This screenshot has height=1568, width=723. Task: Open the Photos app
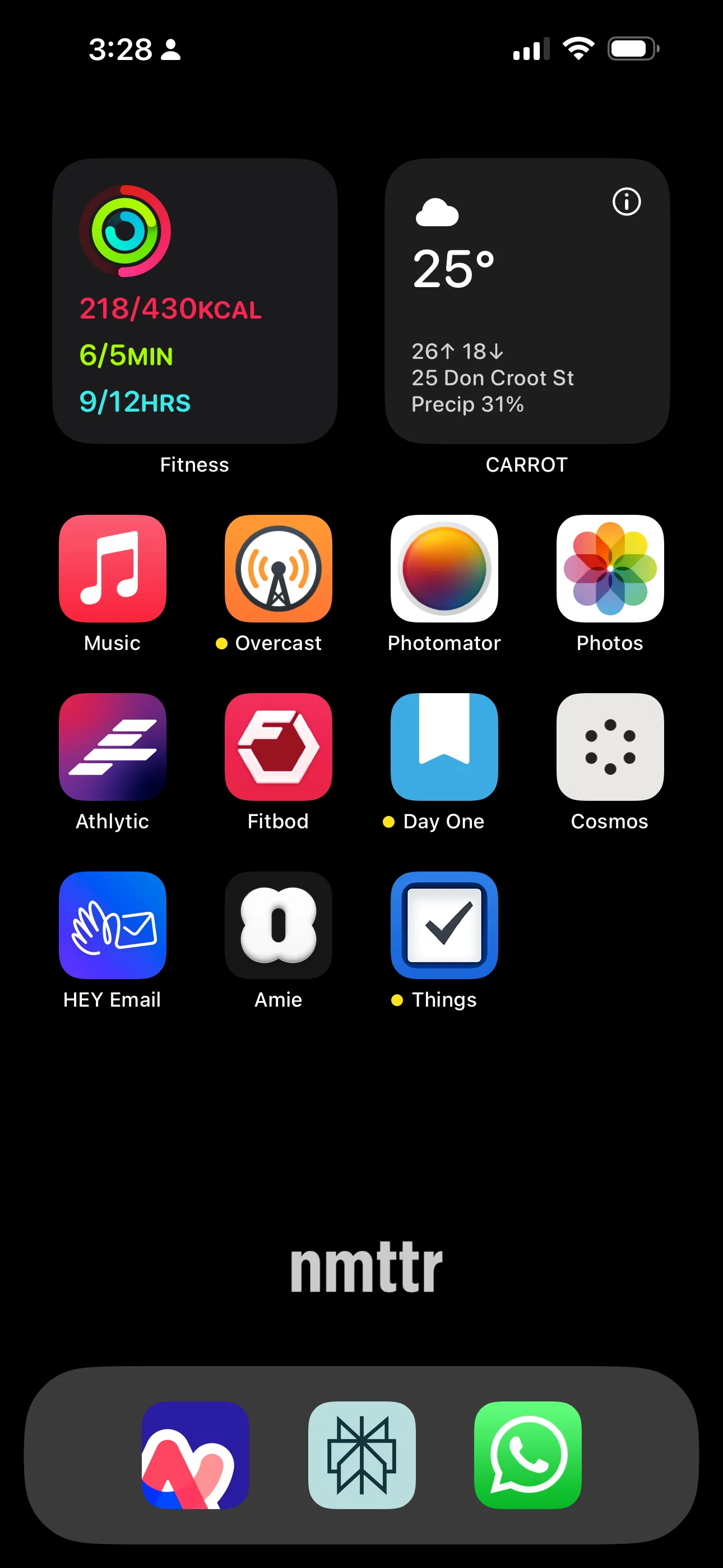pyautogui.click(x=610, y=569)
